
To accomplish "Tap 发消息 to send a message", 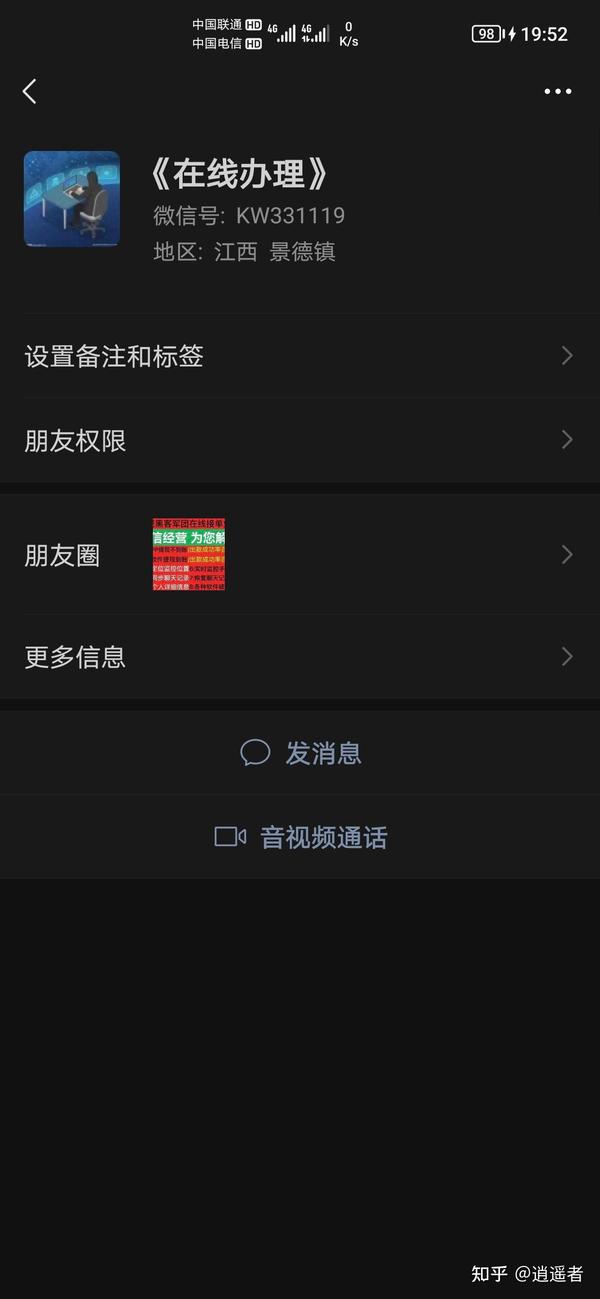I will click(x=300, y=753).
